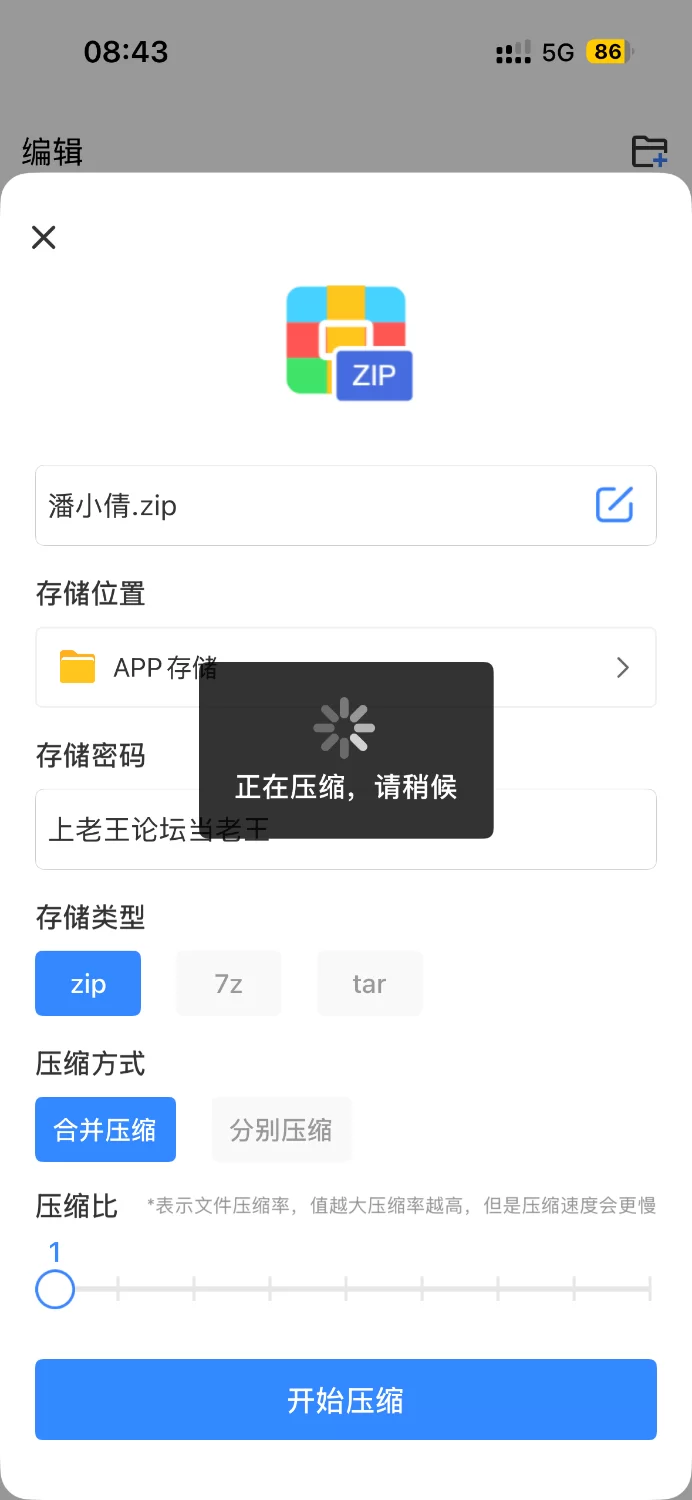
Task: Close the compression settings sheet
Action: click(x=44, y=237)
